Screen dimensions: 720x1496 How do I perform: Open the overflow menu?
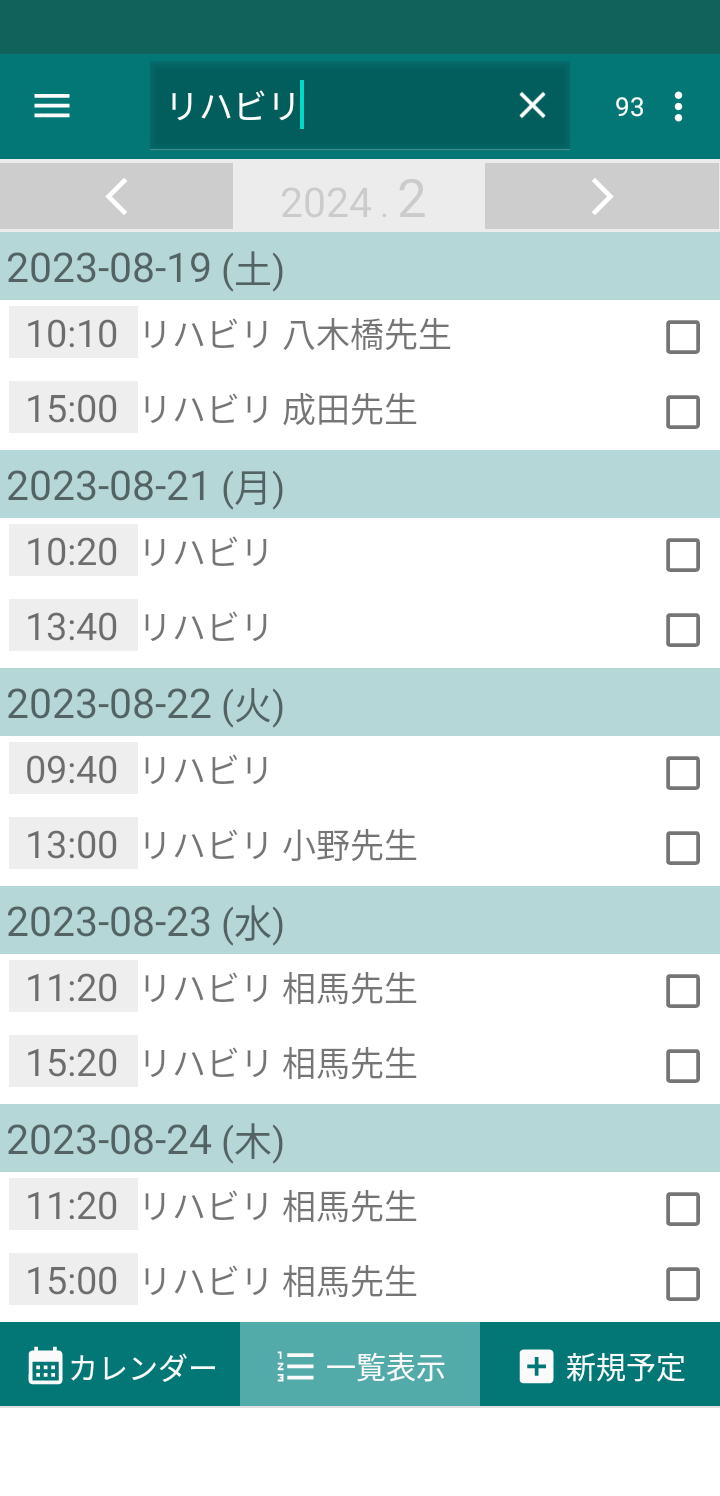point(679,106)
